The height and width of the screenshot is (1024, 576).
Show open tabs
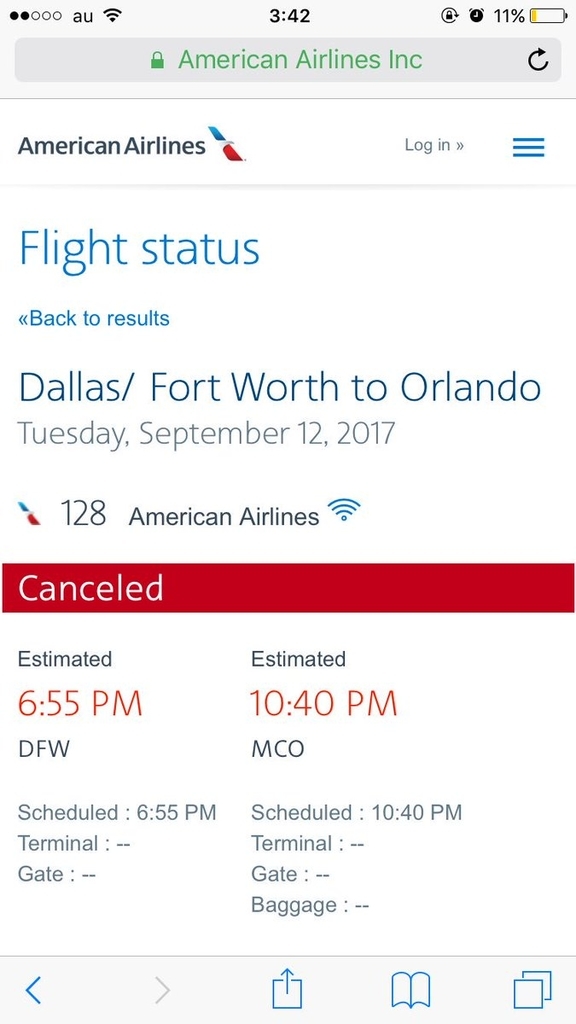point(532,989)
